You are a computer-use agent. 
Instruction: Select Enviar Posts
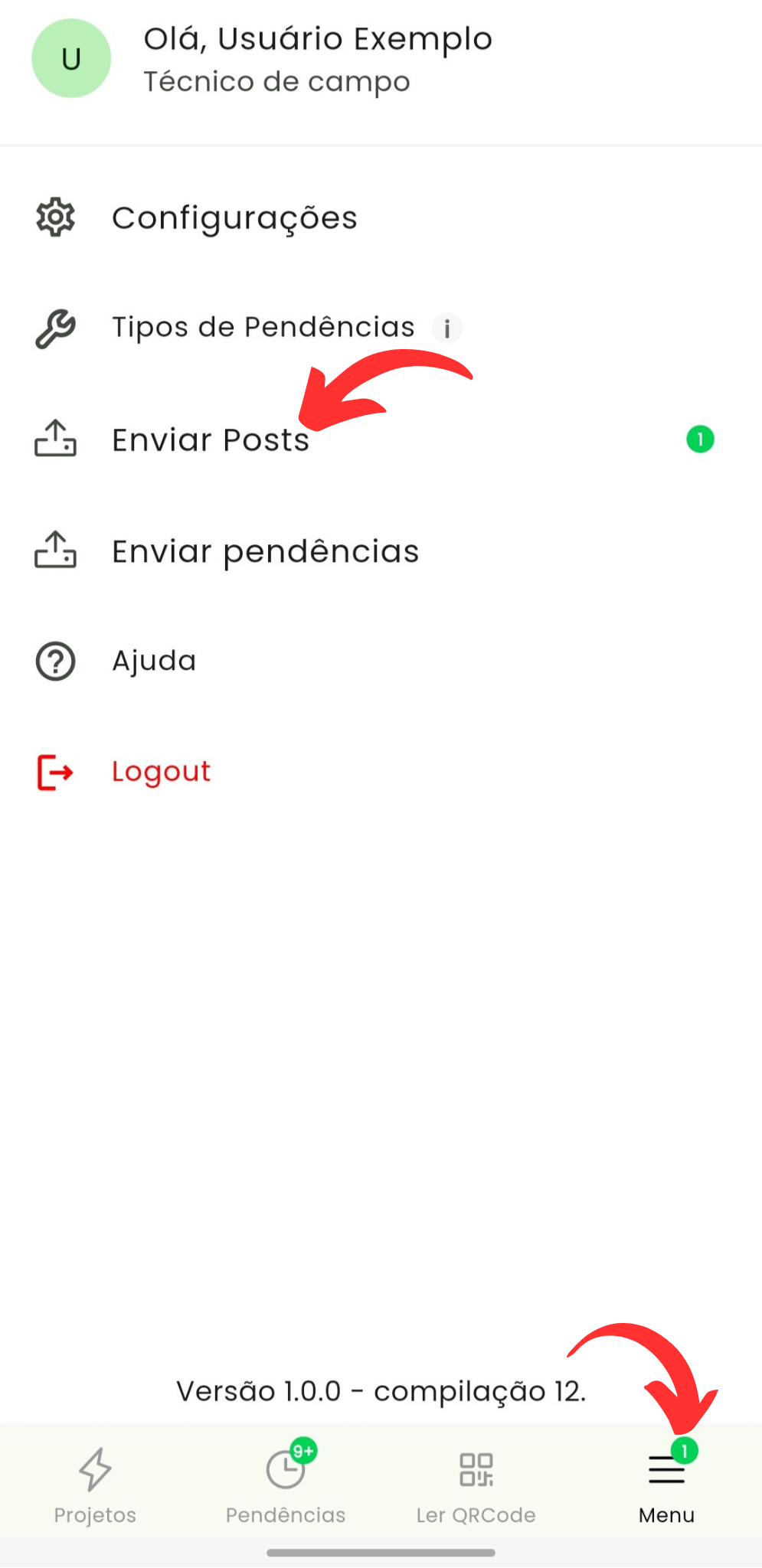pos(211,440)
